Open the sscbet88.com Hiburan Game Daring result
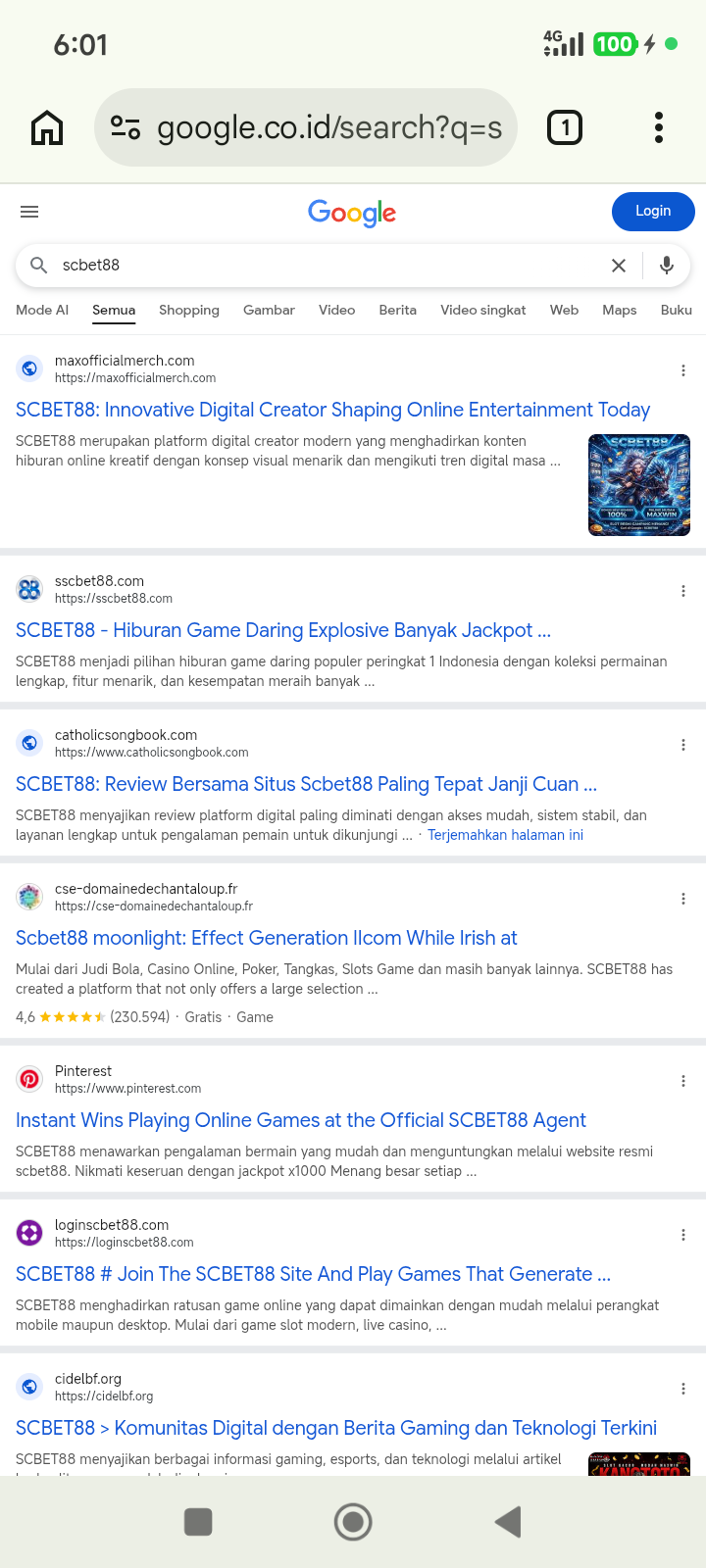 click(x=283, y=630)
